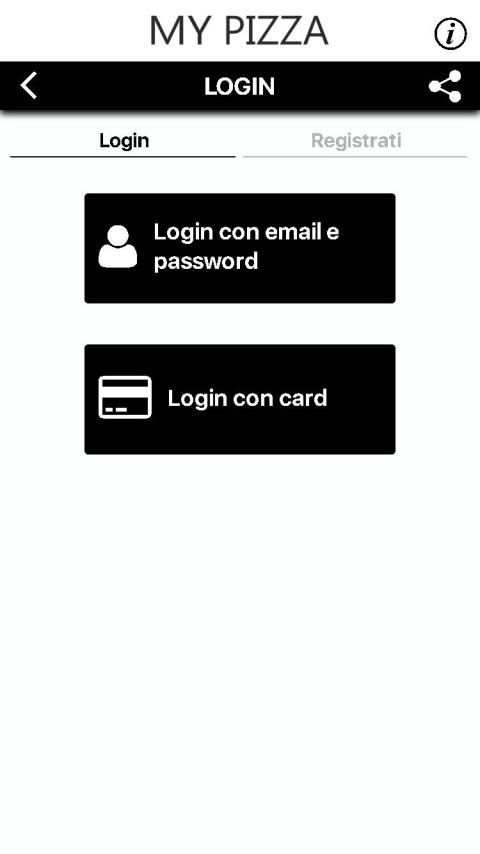Choose Login con email e password

pos(240,248)
